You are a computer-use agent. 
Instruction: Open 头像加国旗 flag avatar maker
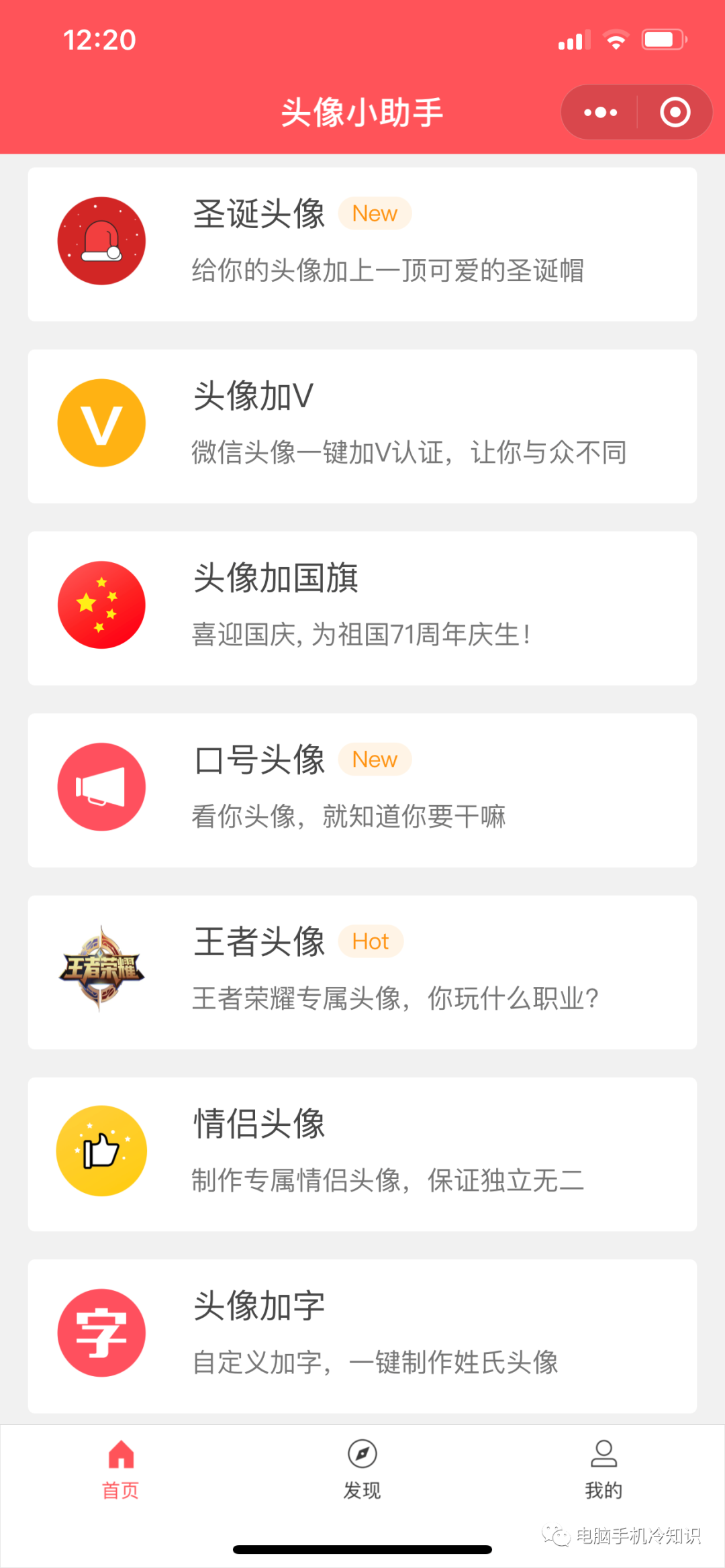(x=362, y=608)
